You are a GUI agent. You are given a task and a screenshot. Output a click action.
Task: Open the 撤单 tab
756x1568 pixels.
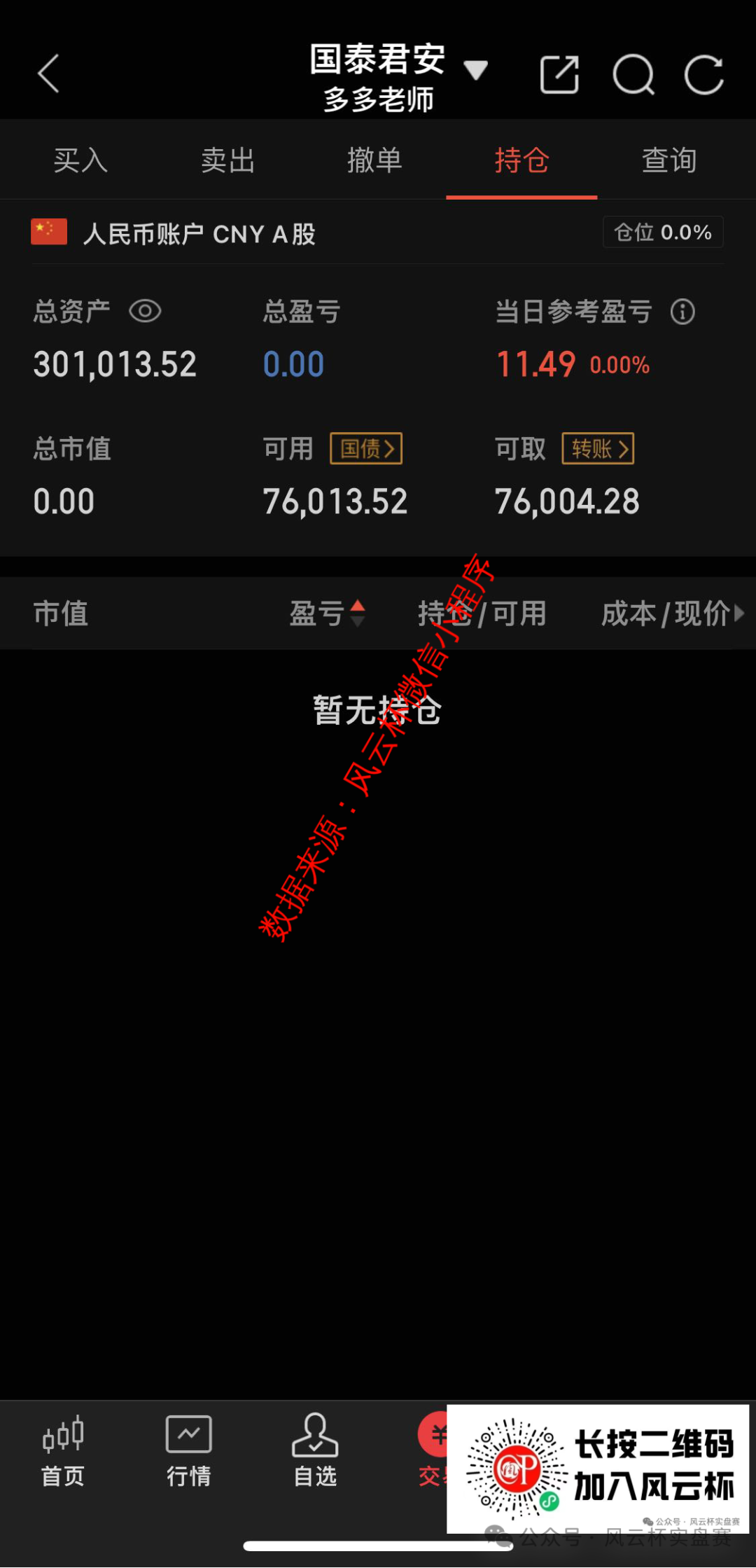[374, 160]
